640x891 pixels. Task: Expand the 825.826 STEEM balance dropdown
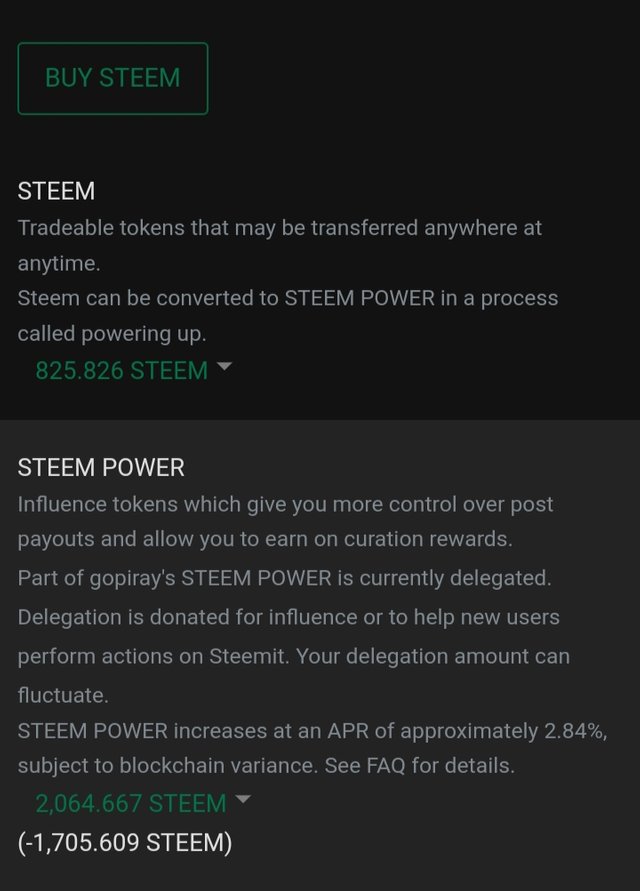click(x=134, y=370)
